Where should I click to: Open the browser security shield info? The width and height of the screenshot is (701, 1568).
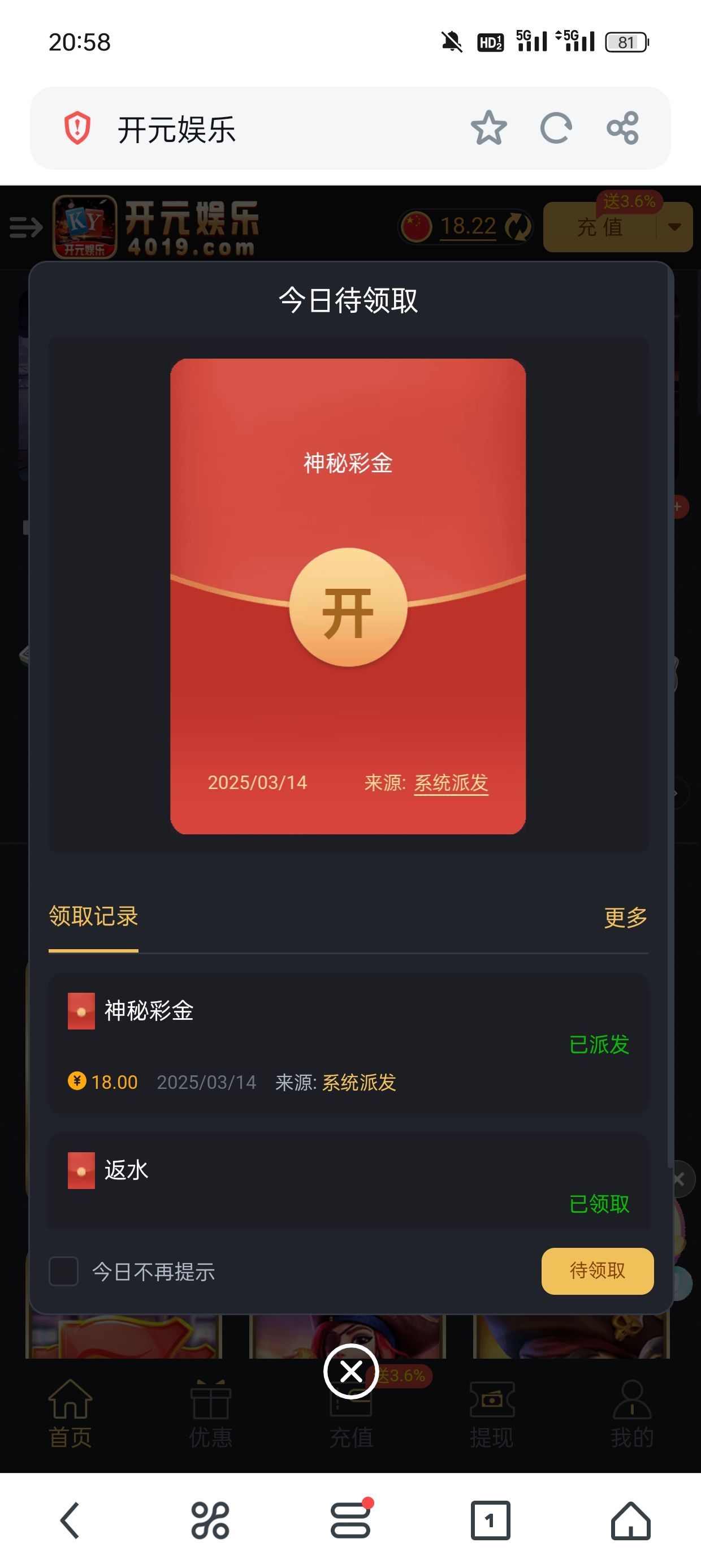pyautogui.click(x=78, y=128)
